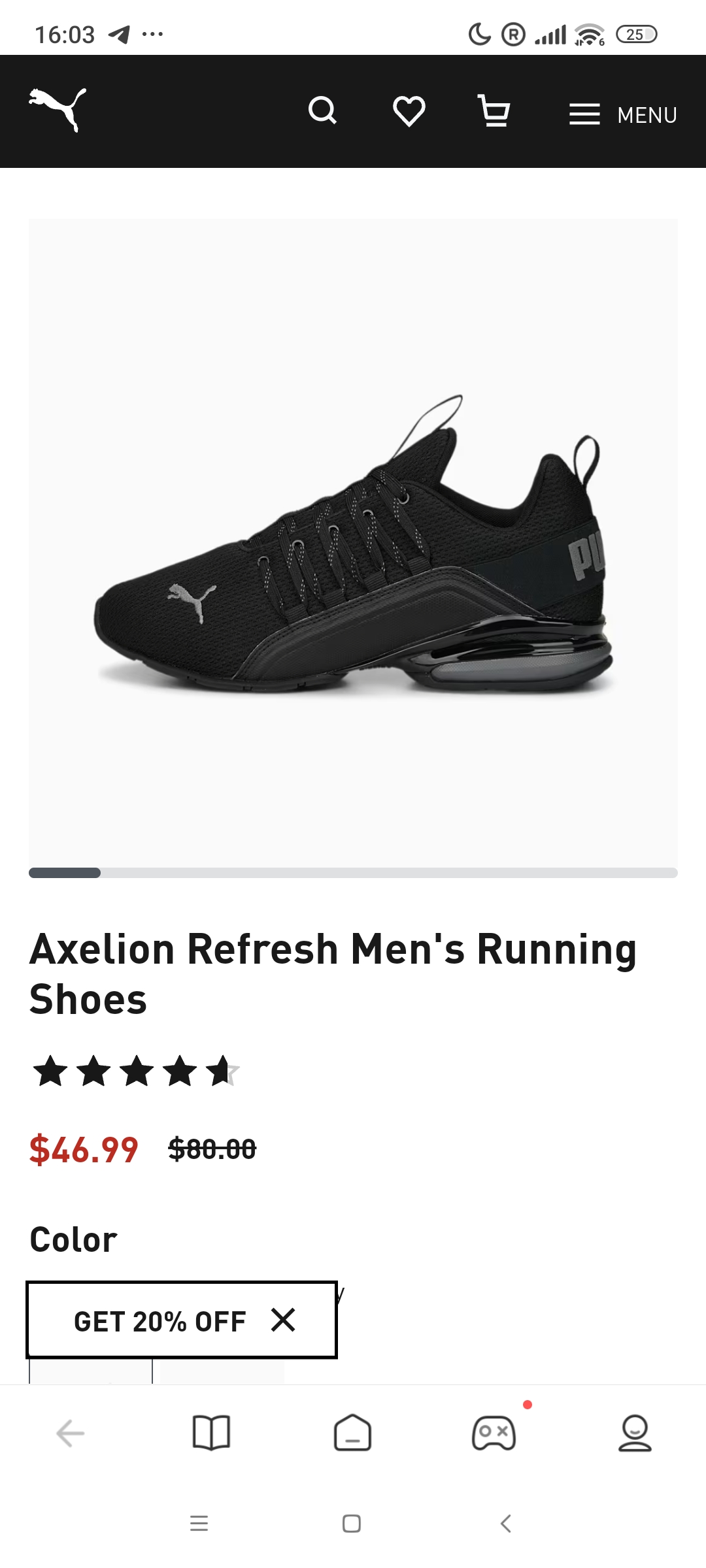Open the games controller icon

click(x=494, y=1433)
